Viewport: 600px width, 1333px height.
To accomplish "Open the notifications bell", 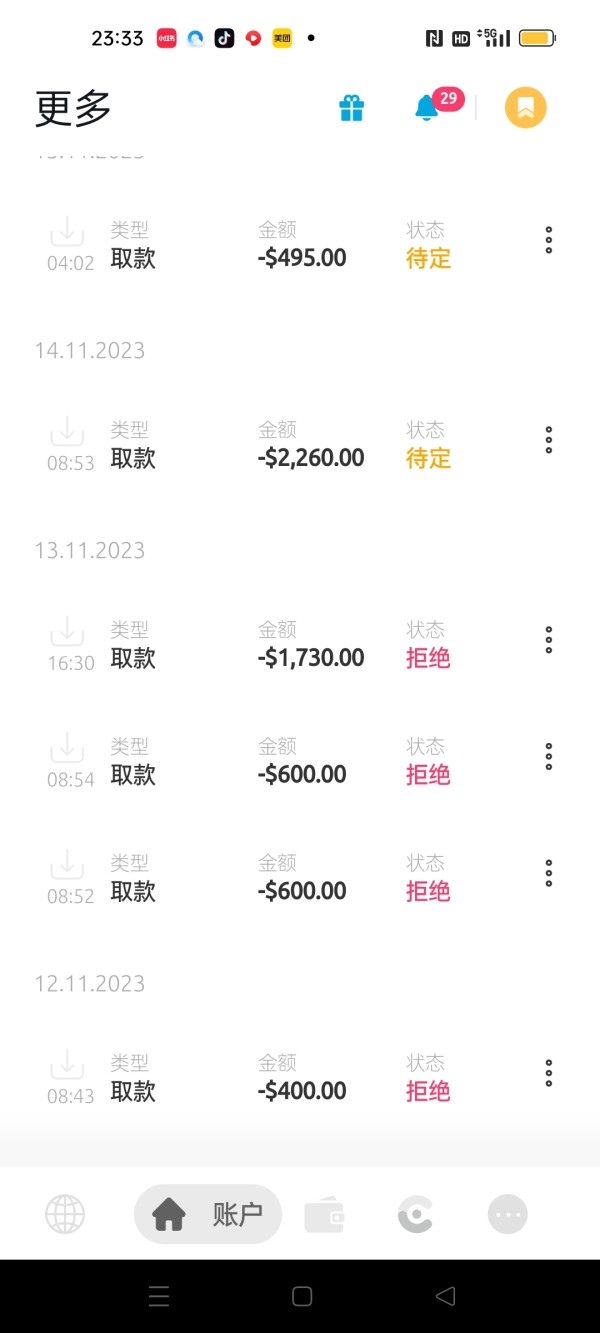I will (427, 108).
